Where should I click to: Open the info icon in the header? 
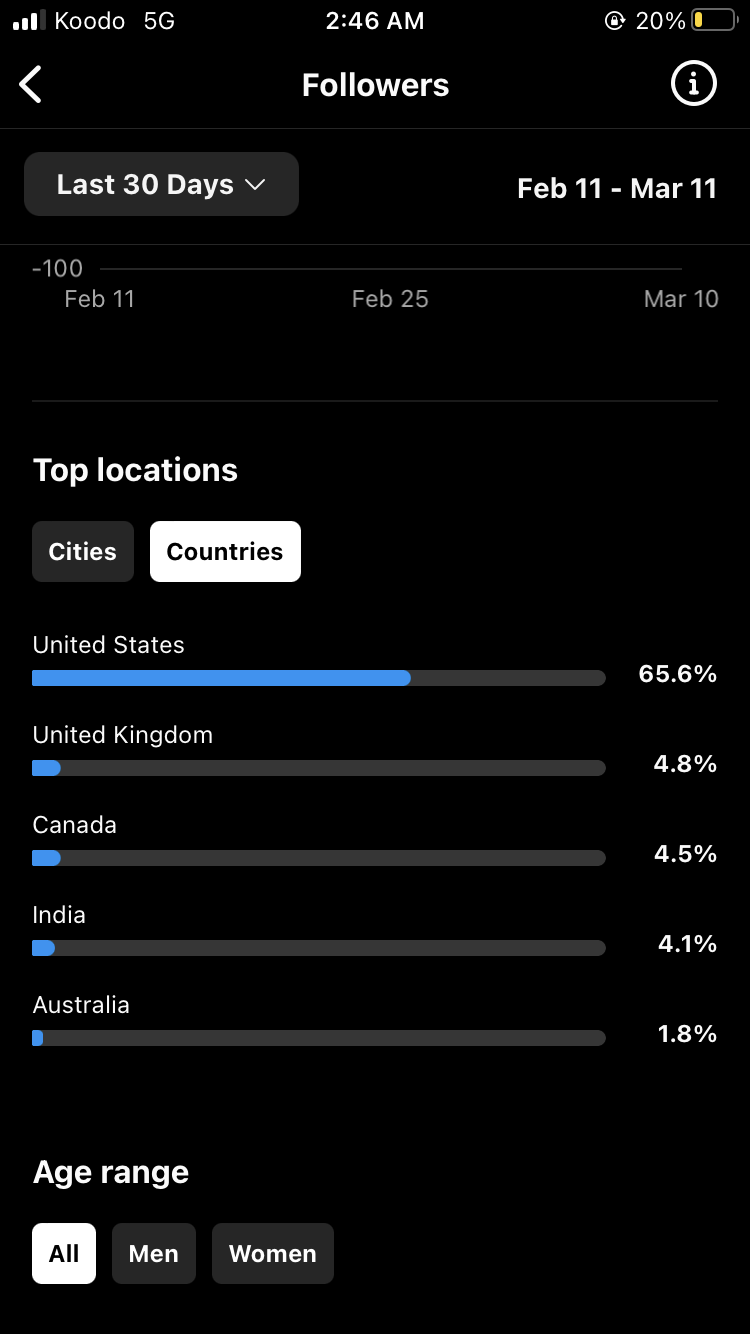click(693, 84)
